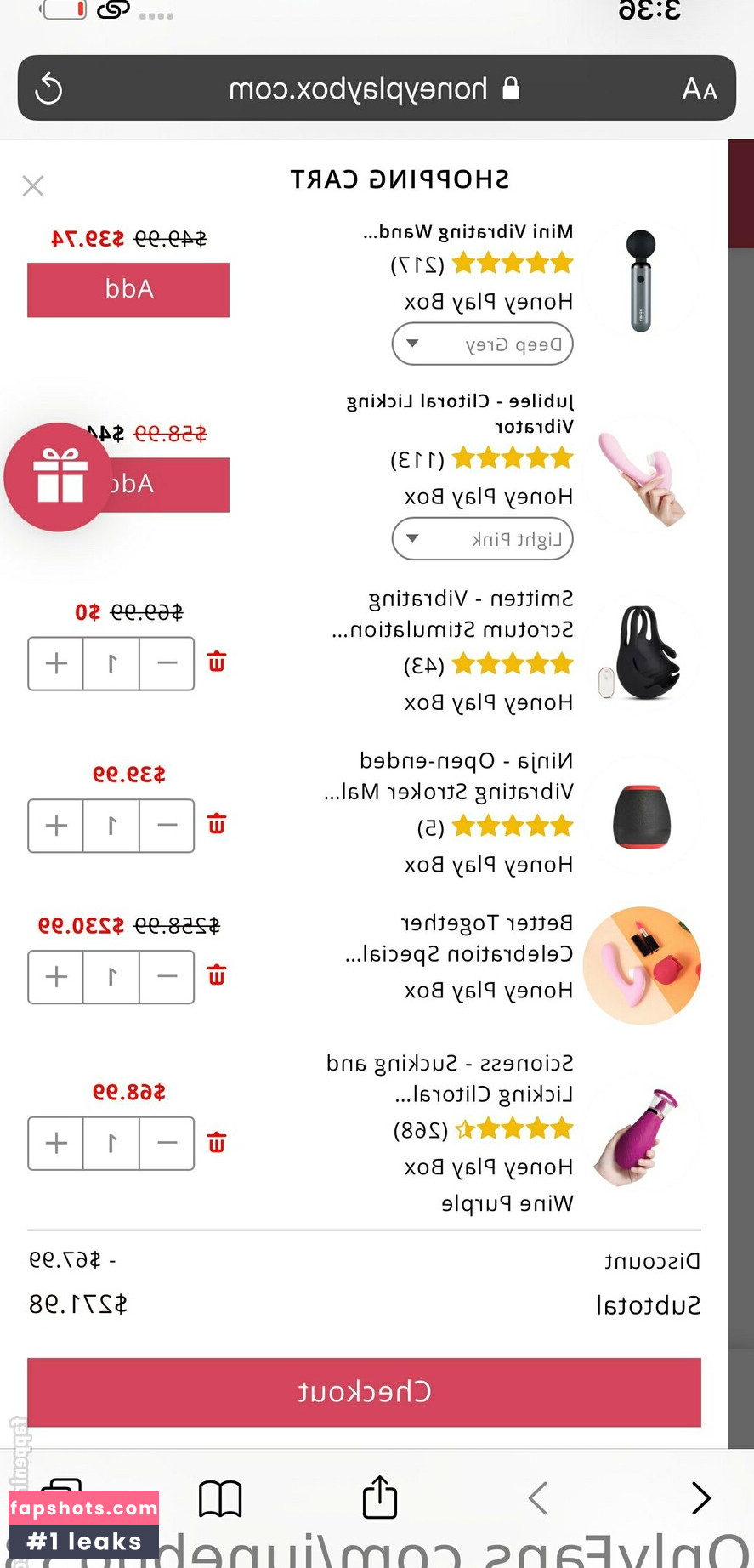Go back with the black Safari arrow
The height and width of the screenshot is (1568, 754).
click(700, 1498)
